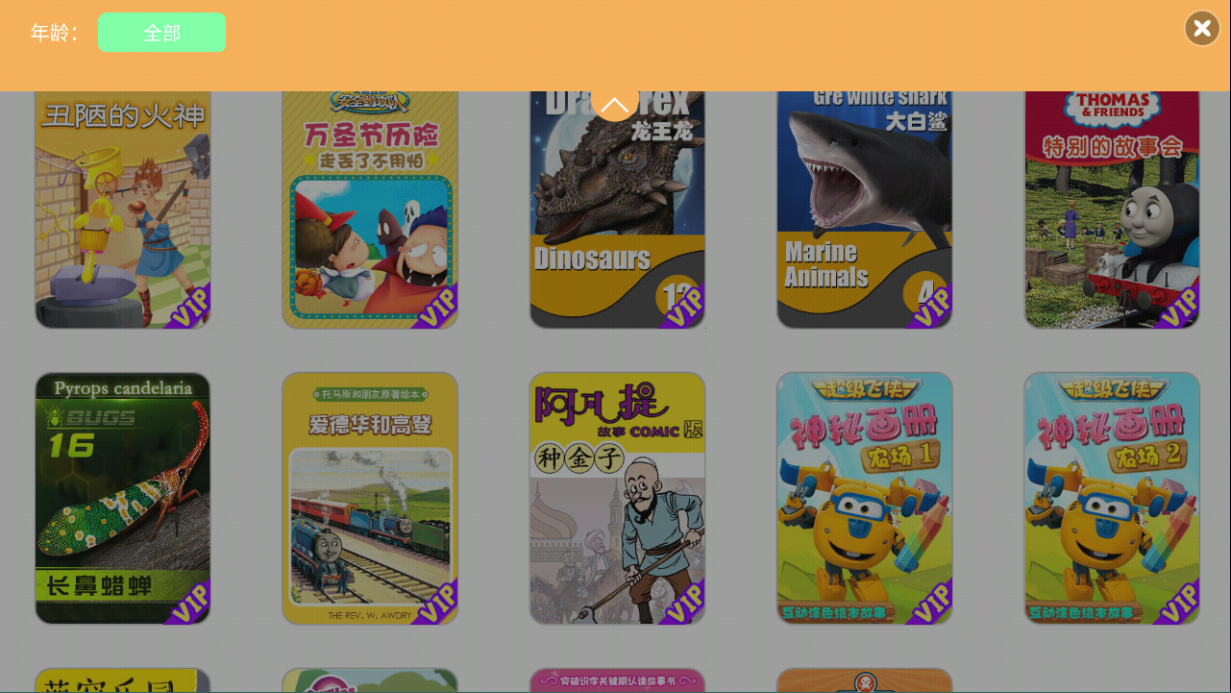Image resolution: width=1231 pixels, height=693 pixels.
Task: Open 超级飞侠 神秘画册 农场 2
Action: coord(1112,498)
